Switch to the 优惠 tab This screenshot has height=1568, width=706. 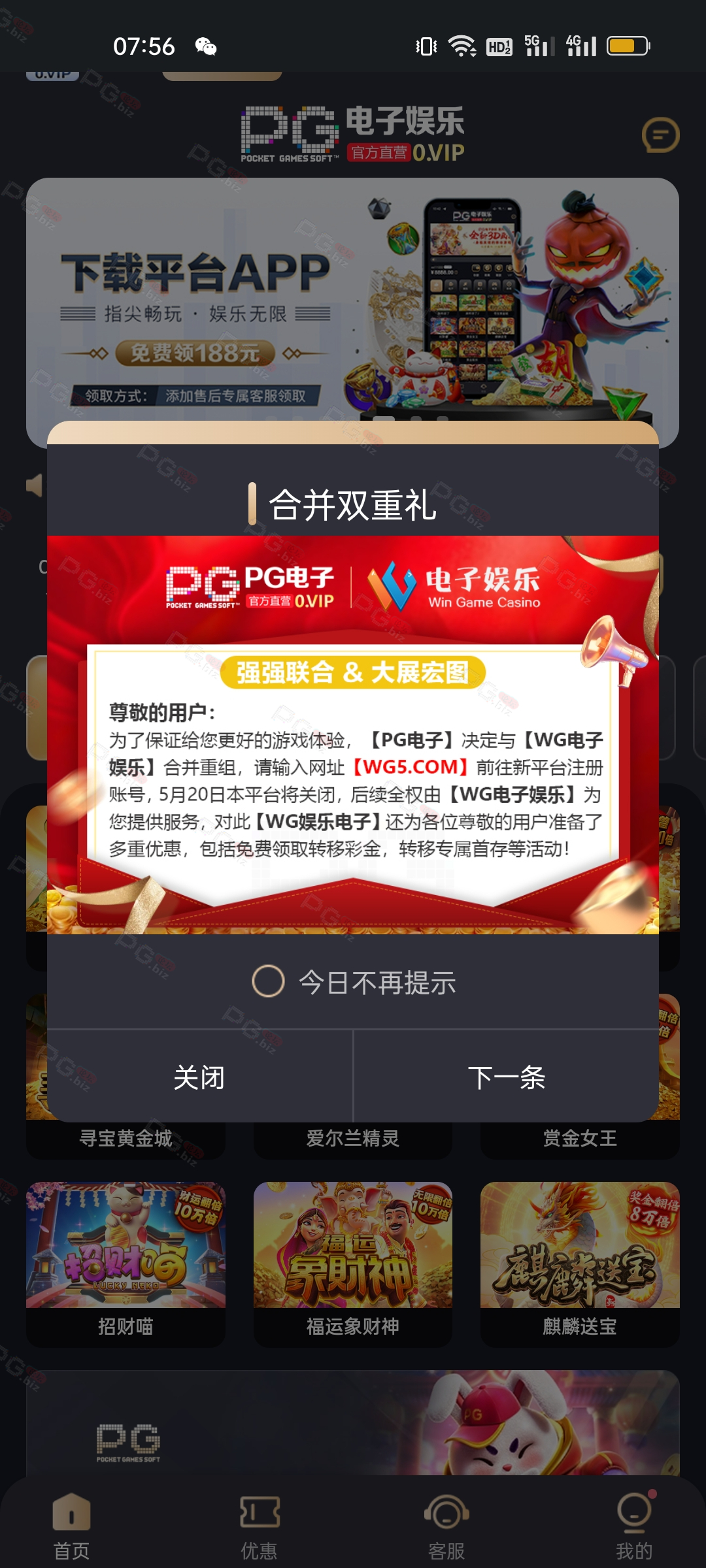coord(260,1526)
